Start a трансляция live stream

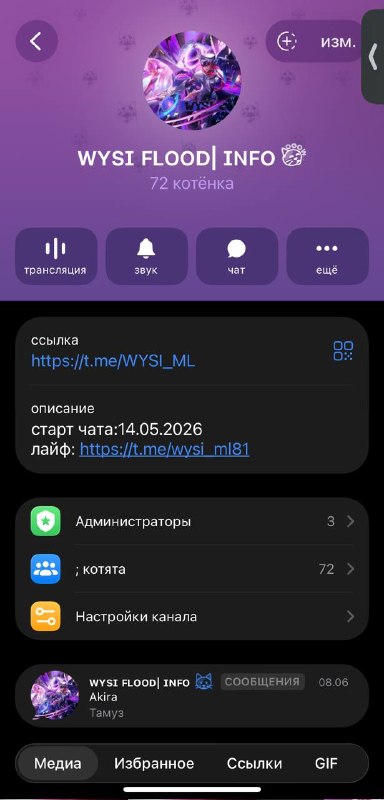point(56,256)
